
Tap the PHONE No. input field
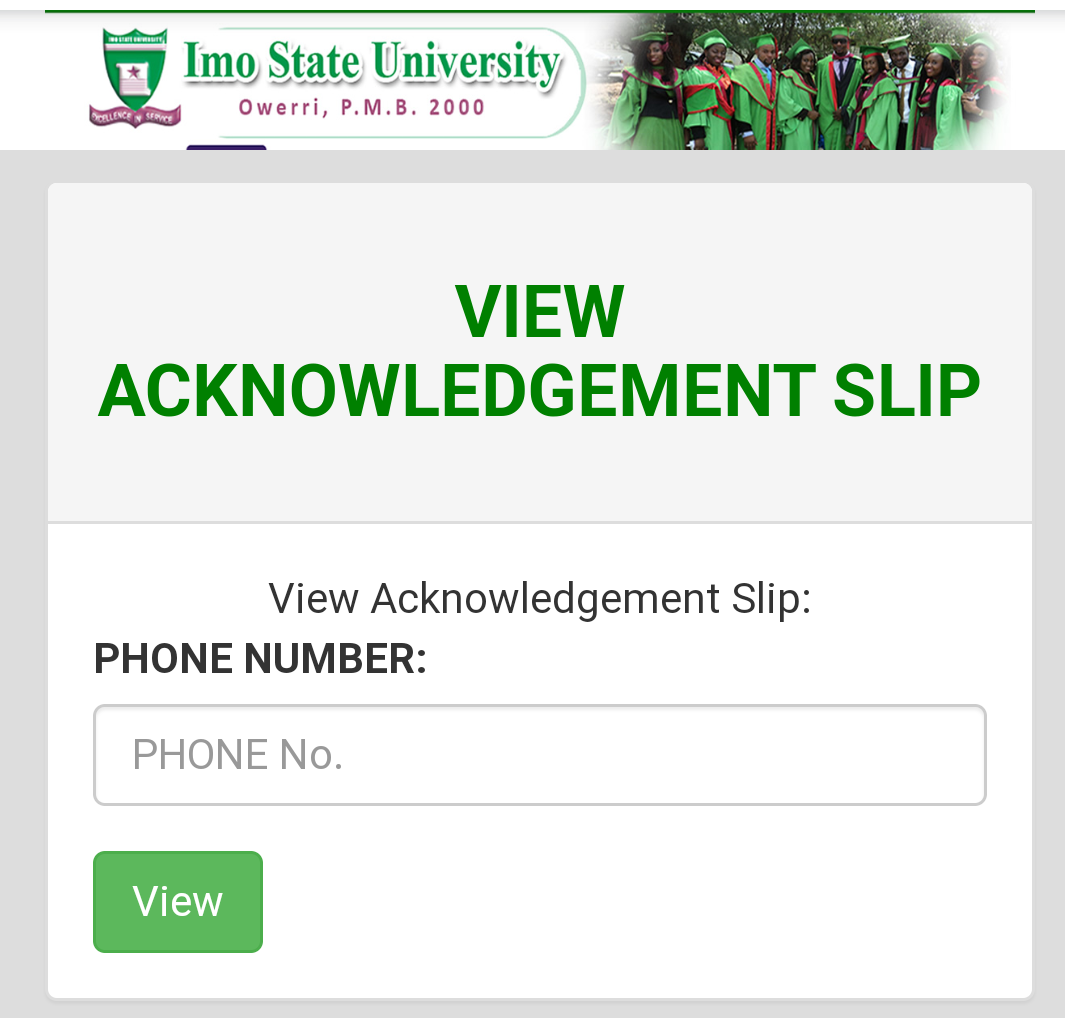pos(539,755)
